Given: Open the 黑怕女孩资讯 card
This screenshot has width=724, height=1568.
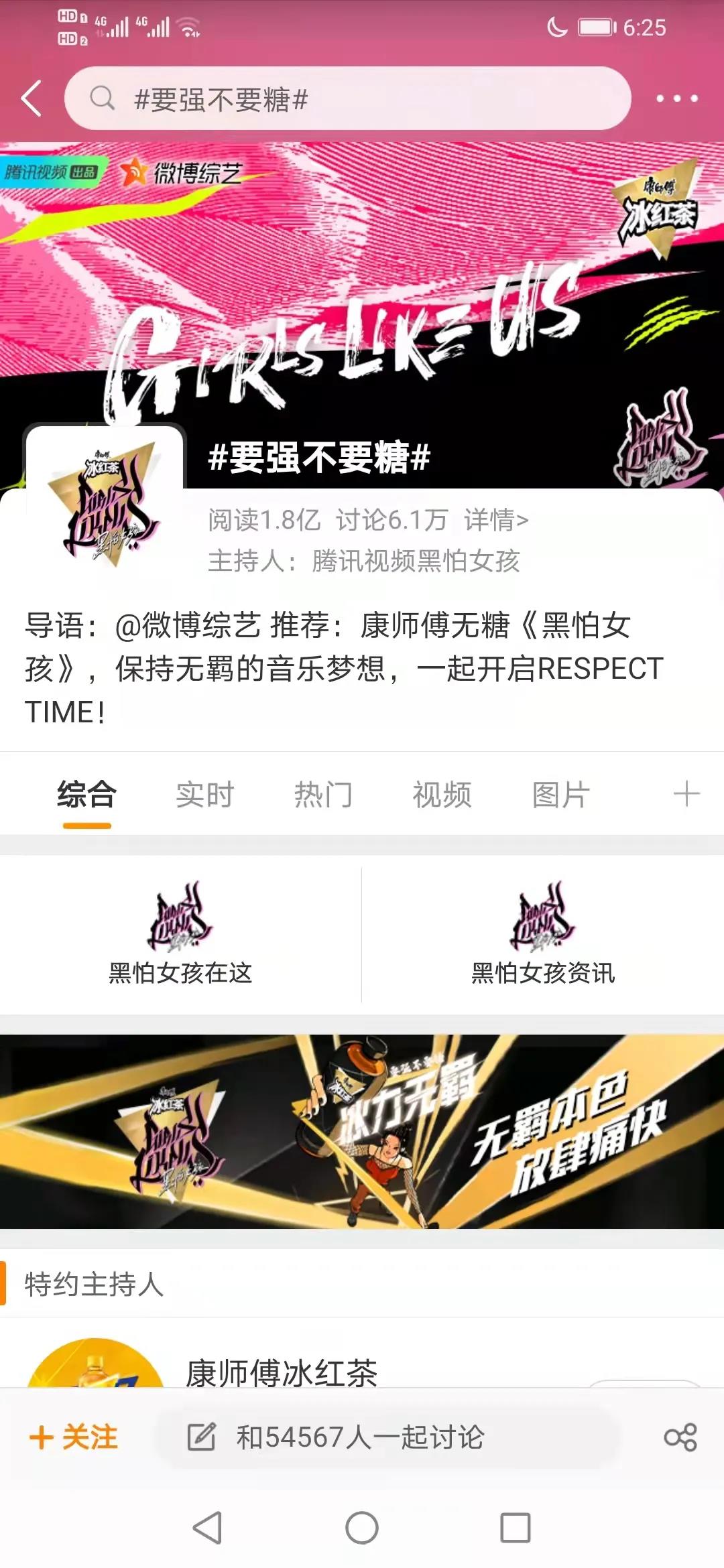Looking at the screenshot, I should coord(543,934).
